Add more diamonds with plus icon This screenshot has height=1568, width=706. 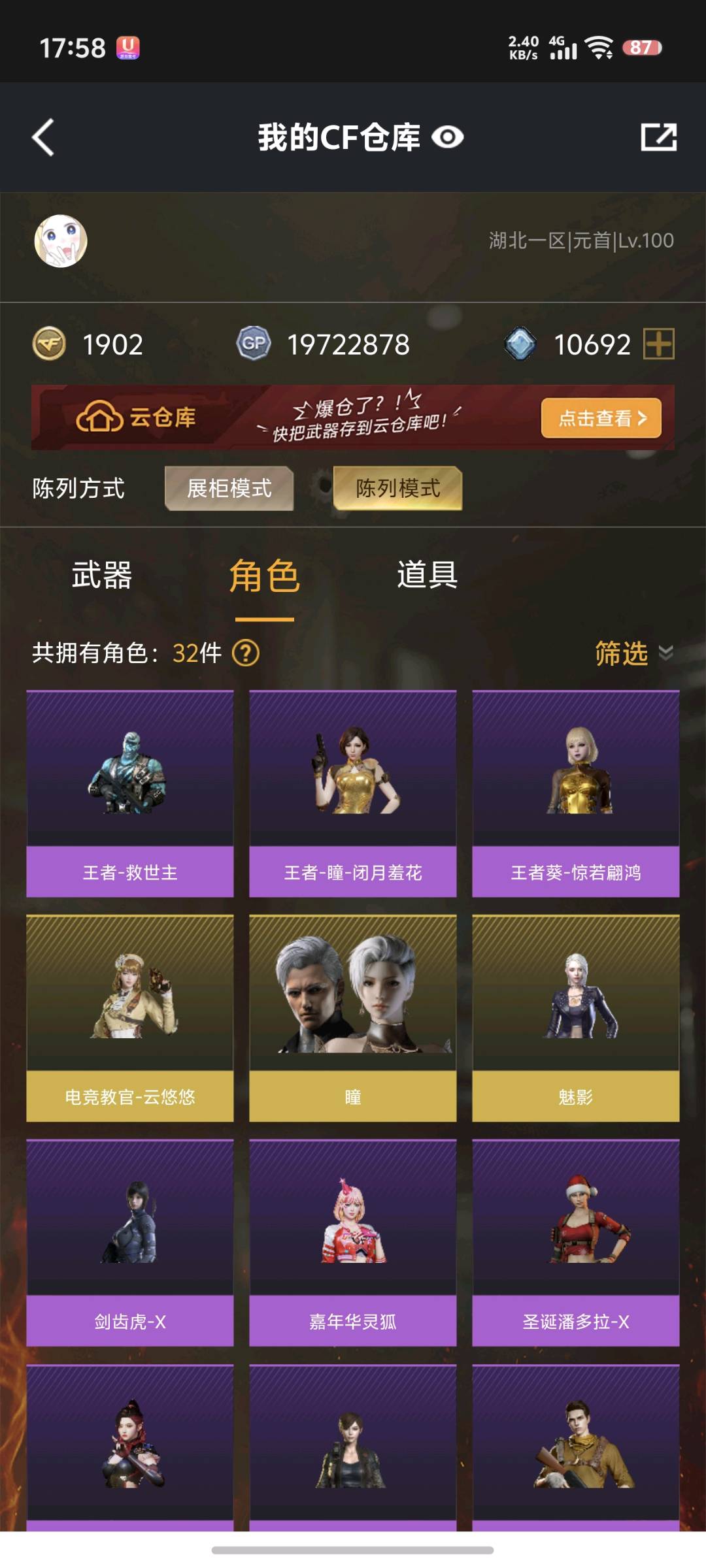[x=658, y=344]
